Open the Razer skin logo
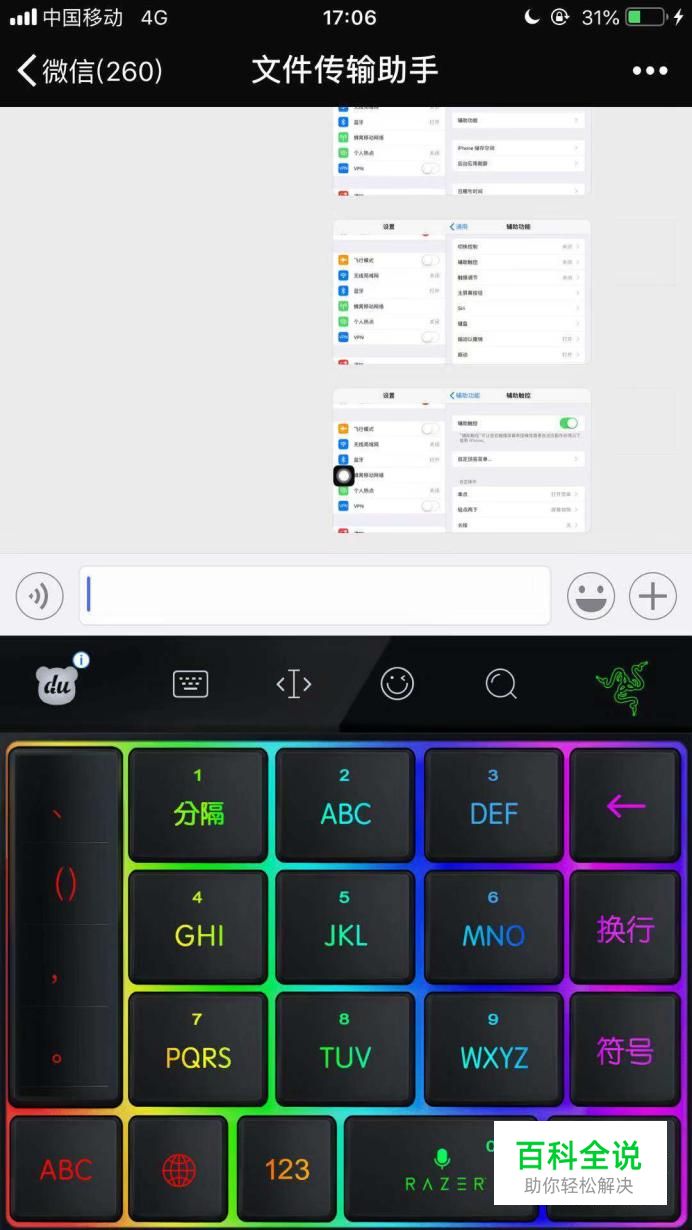 point(622,688)
